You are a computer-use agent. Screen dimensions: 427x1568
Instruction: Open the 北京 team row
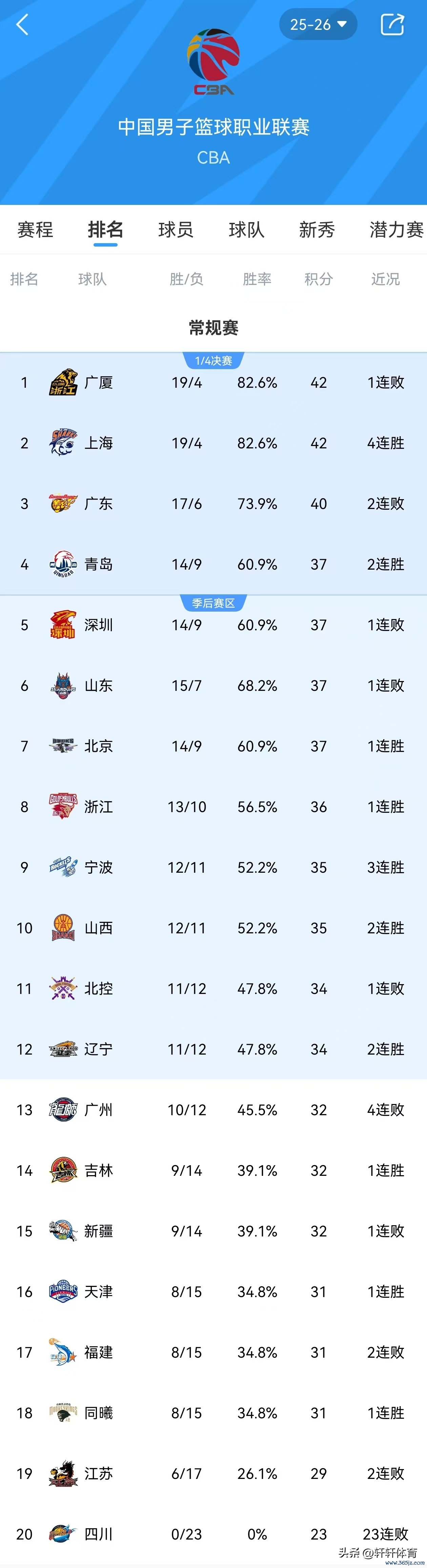coord(98,746)
